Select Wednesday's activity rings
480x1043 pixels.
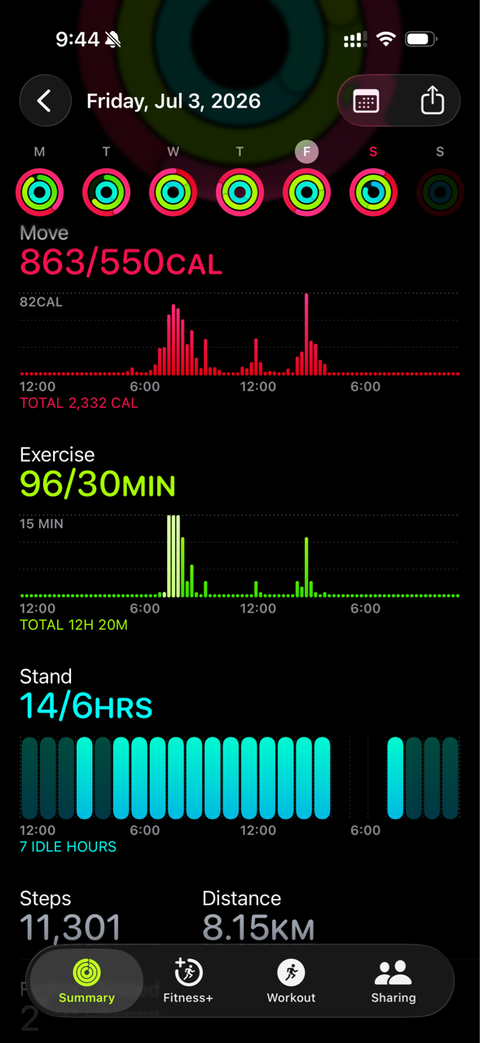coord(174,192)
